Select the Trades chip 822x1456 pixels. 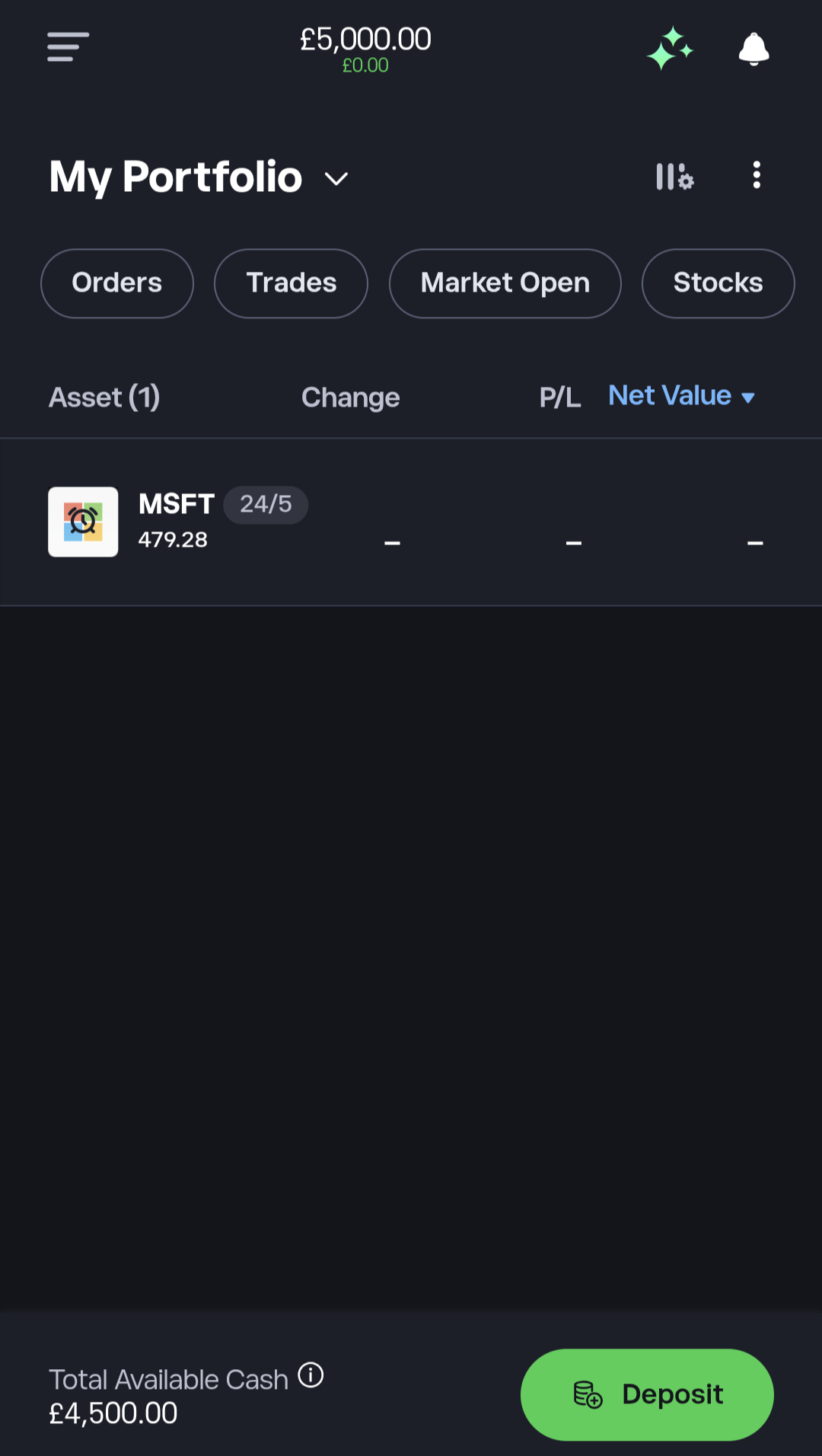click(x=291, y=283)
